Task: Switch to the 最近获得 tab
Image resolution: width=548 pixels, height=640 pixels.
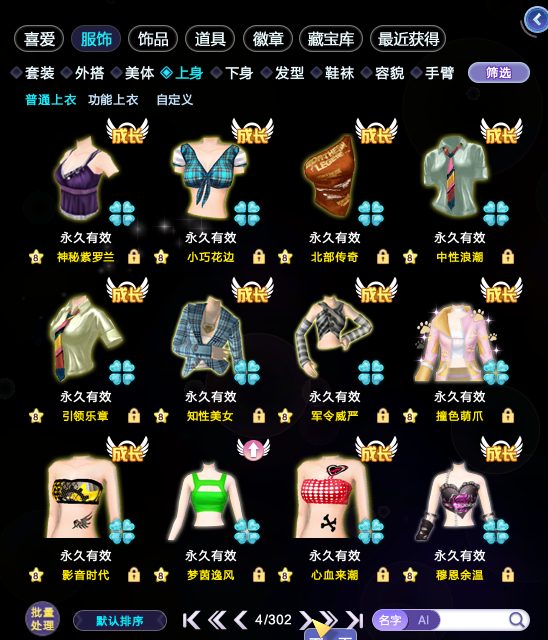Action: [408, 39]
